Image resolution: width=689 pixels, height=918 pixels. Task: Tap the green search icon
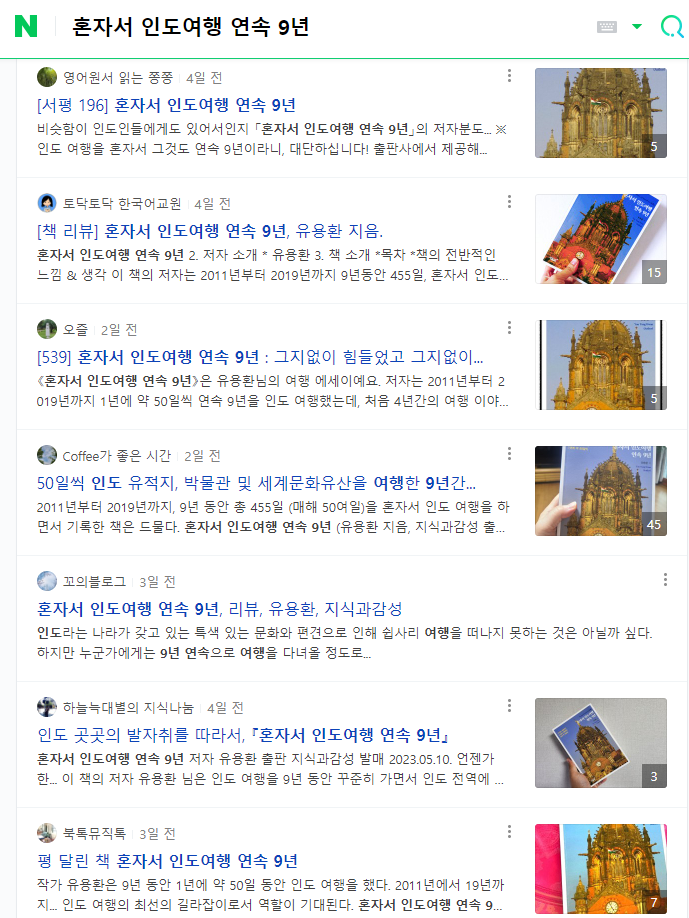coord(671,27)
